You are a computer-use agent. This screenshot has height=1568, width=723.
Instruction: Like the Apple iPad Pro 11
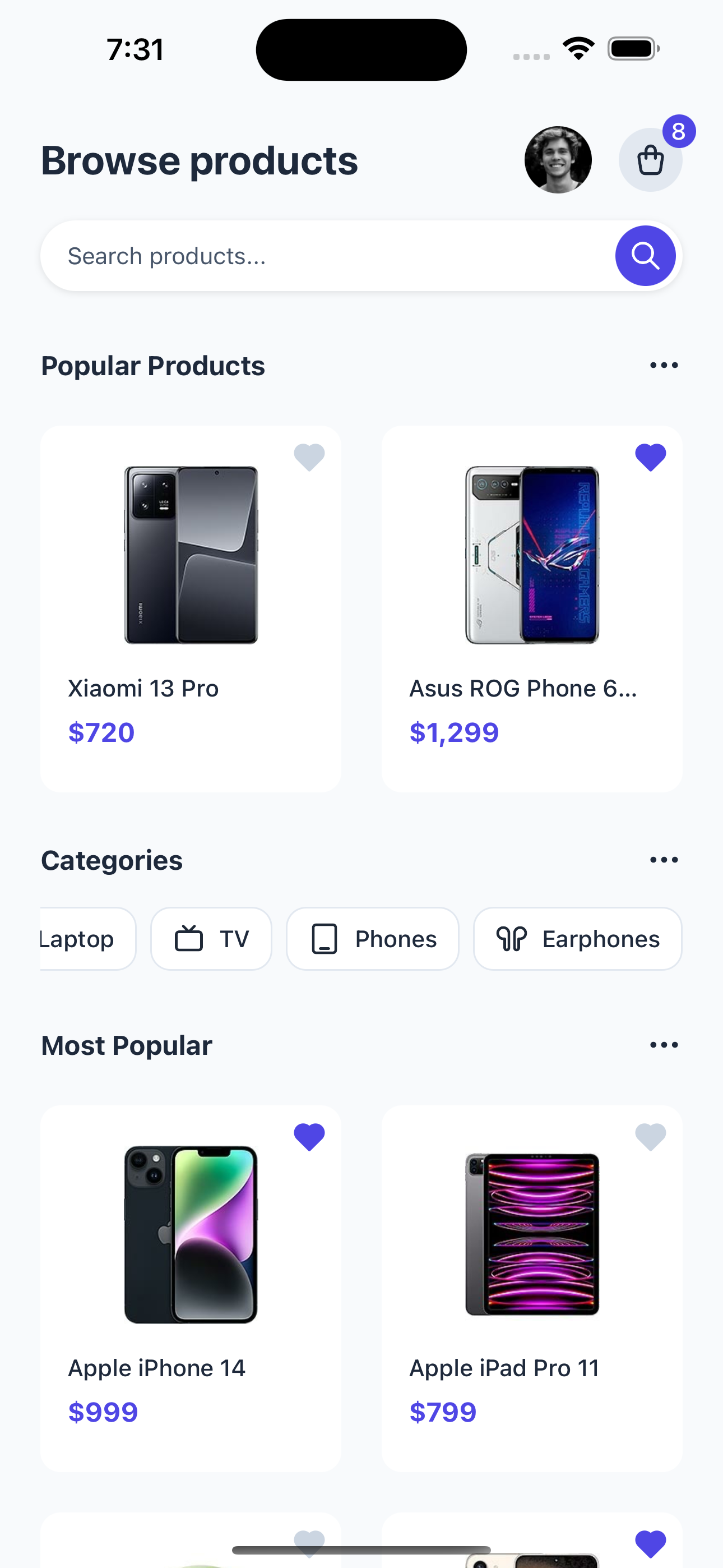(650, 1136)
